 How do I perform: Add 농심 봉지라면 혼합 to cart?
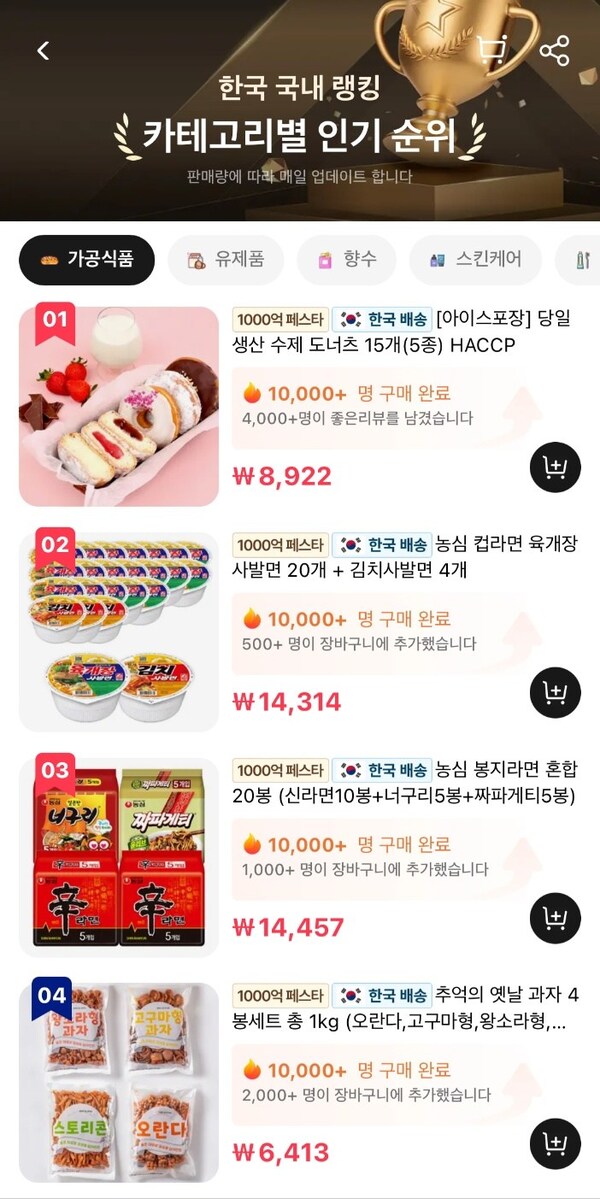555,918
